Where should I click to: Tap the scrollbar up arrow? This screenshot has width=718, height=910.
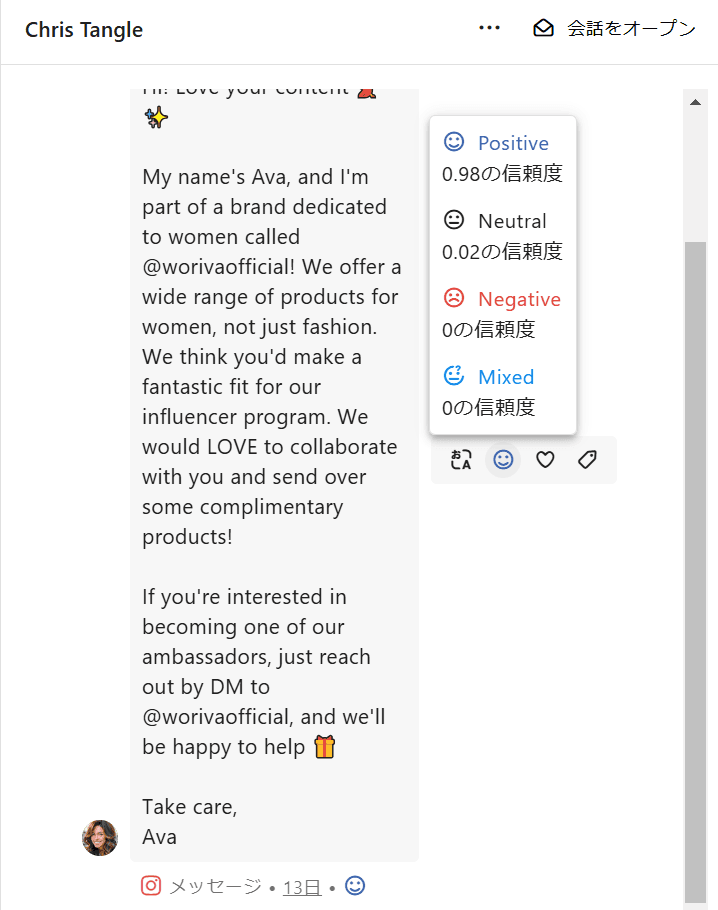[x=695, y=101]
